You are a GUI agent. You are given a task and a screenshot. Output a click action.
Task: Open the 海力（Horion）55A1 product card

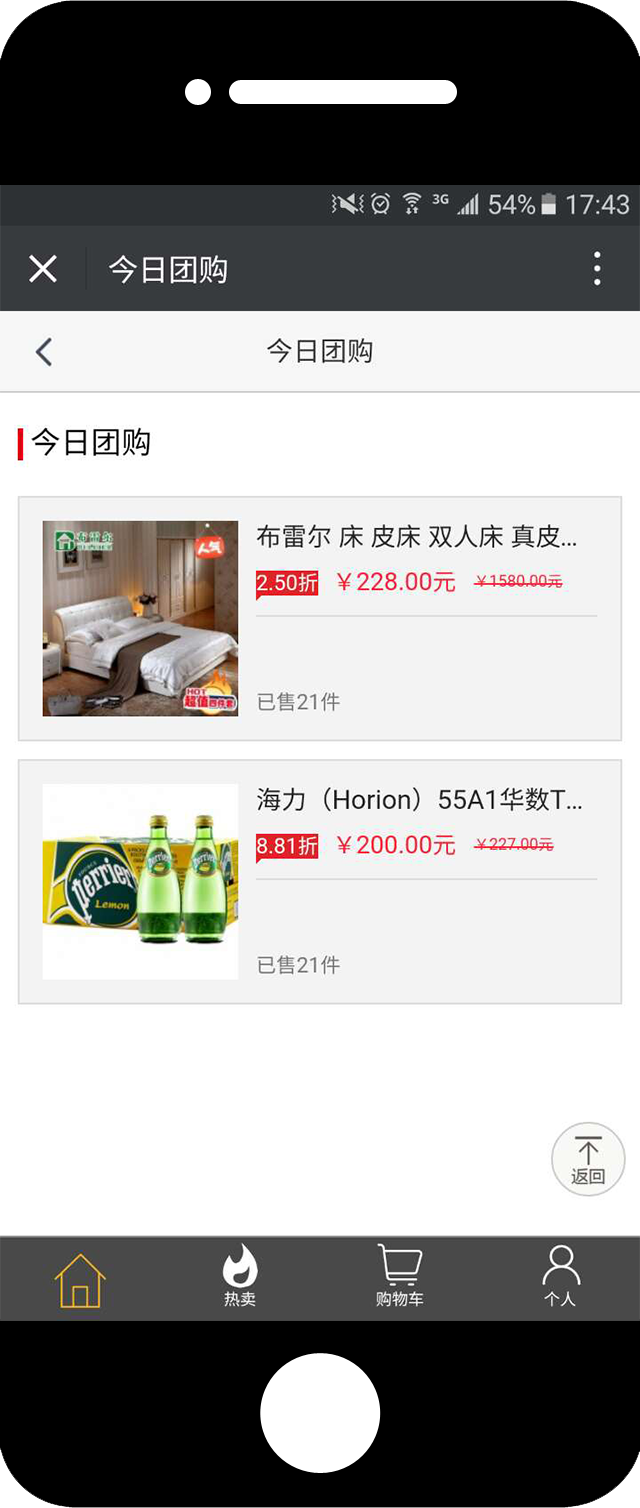coord(320,881)
